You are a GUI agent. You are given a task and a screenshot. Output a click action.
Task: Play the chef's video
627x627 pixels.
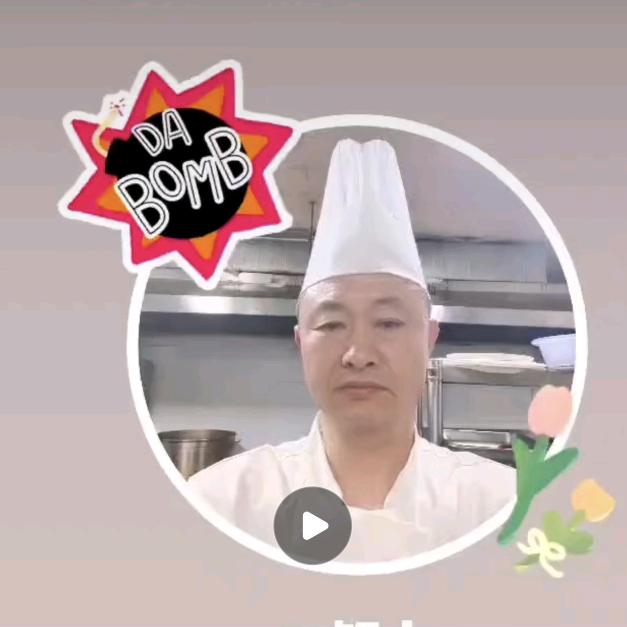point(313,526)
